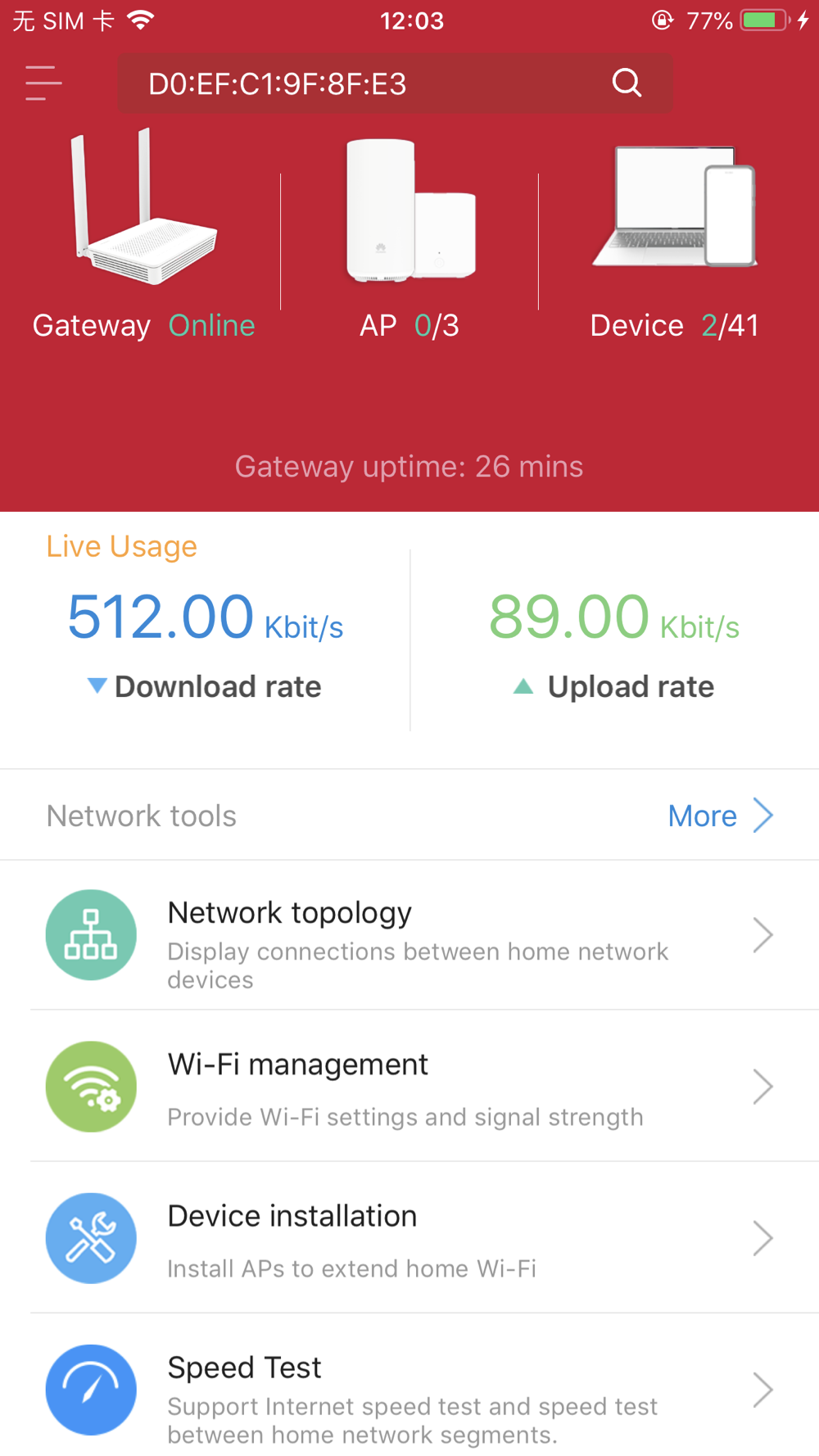Open Device installation
The height and width of the screenshot is (1456, 819).
point(409,1238)
